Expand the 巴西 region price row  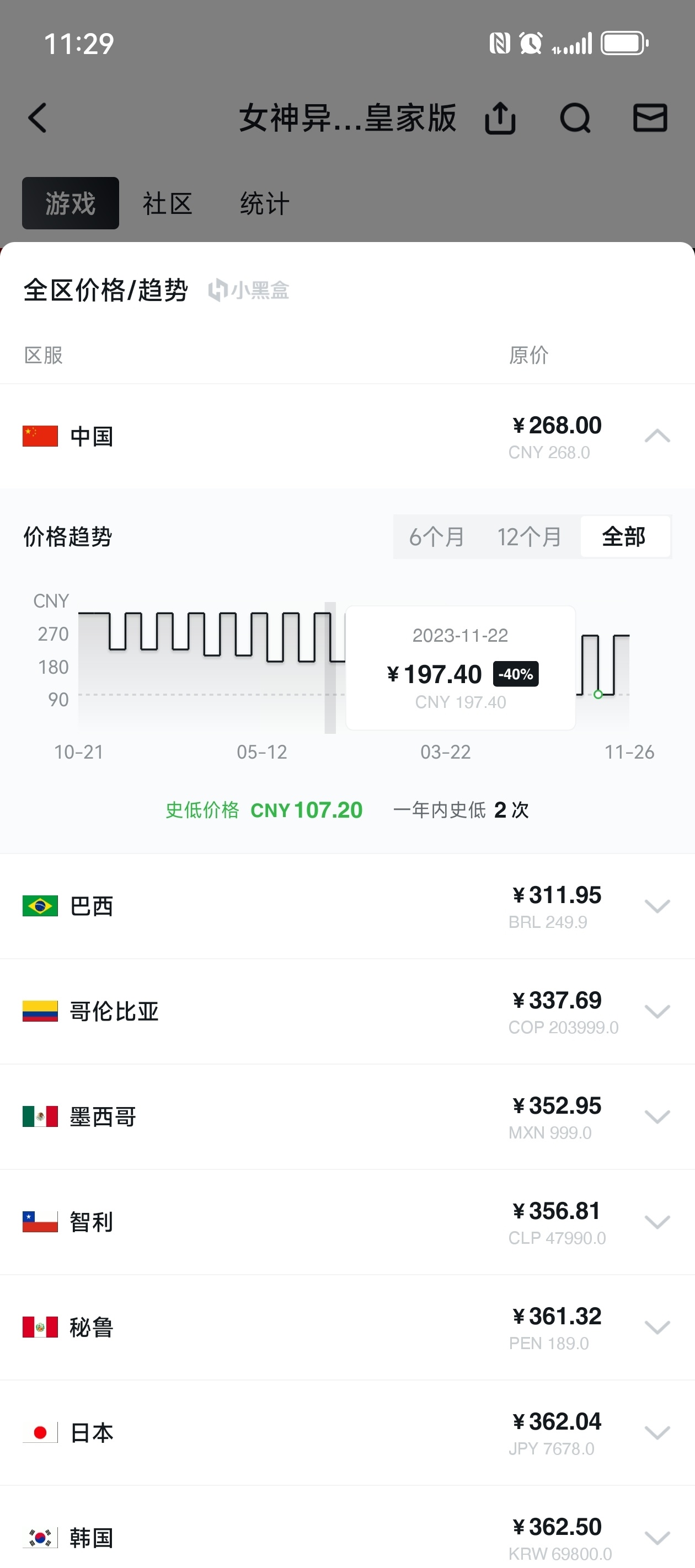[657, 906]
